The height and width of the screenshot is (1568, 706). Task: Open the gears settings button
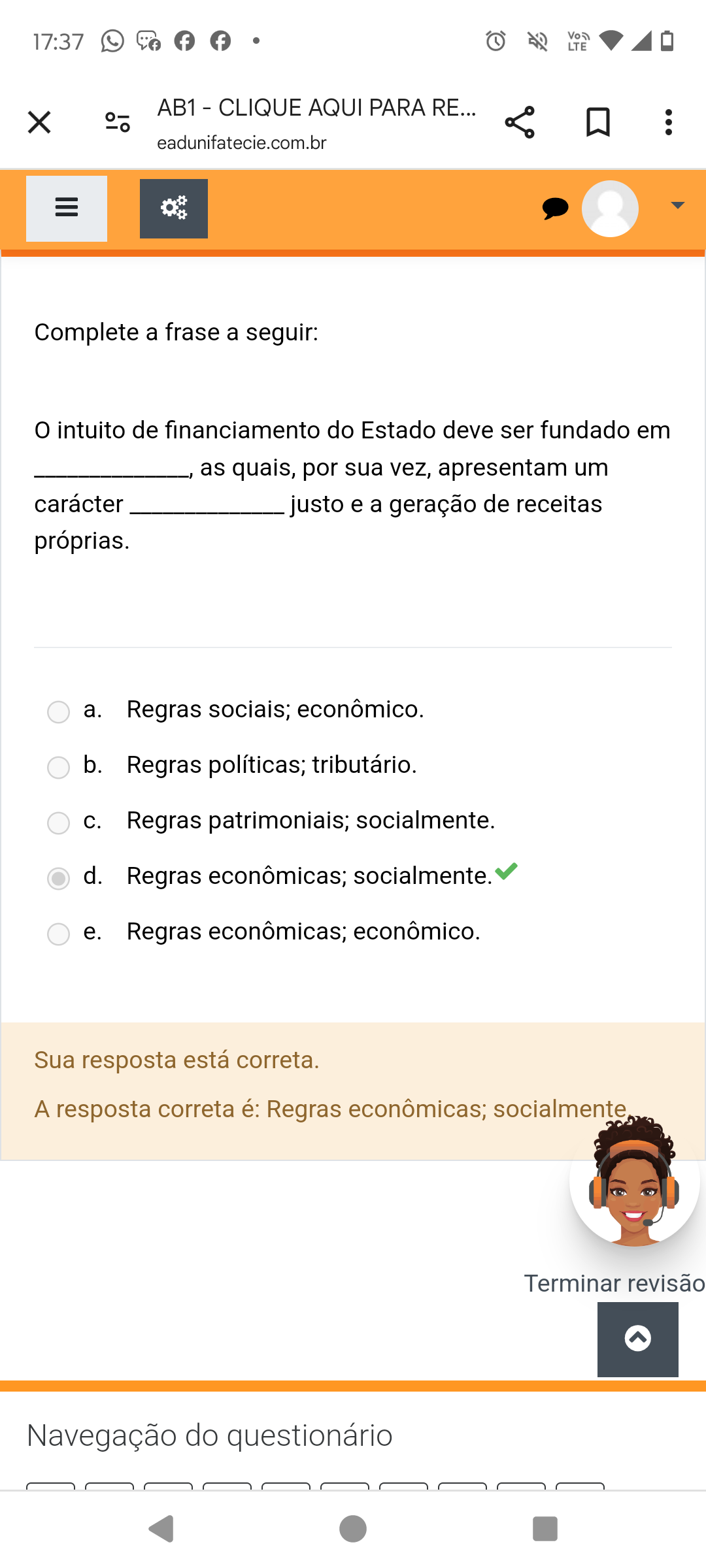pos(174,208)
